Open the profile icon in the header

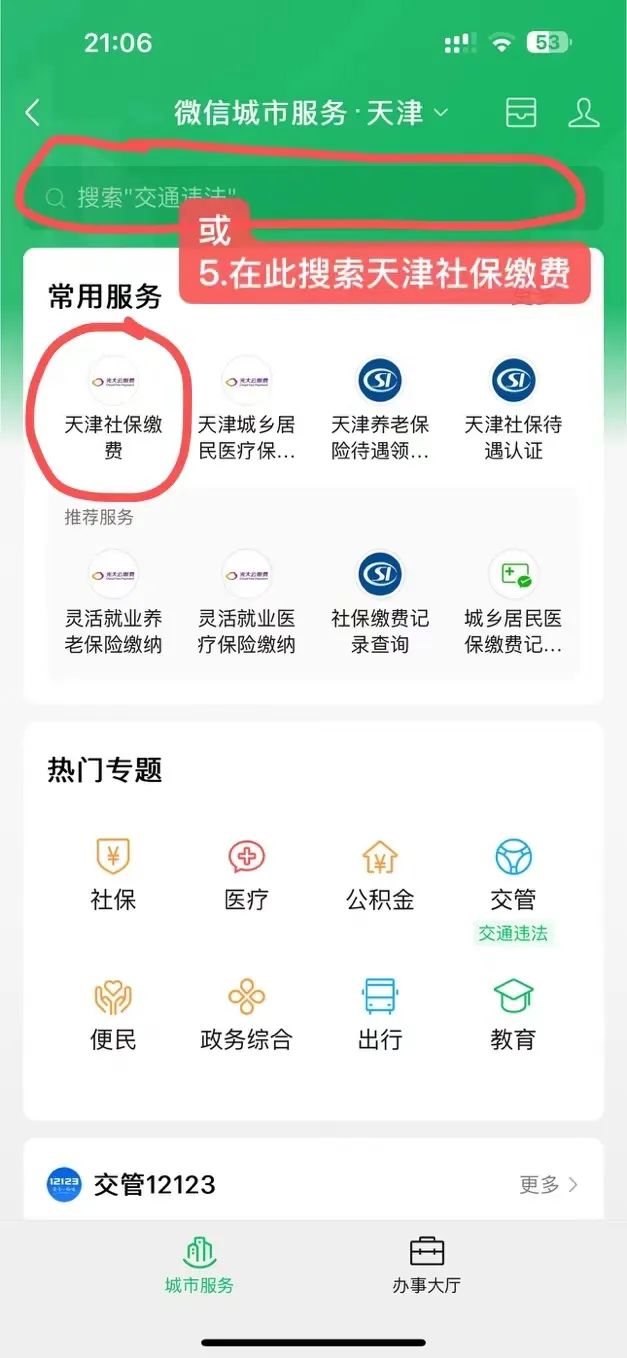tap(583, 112)
